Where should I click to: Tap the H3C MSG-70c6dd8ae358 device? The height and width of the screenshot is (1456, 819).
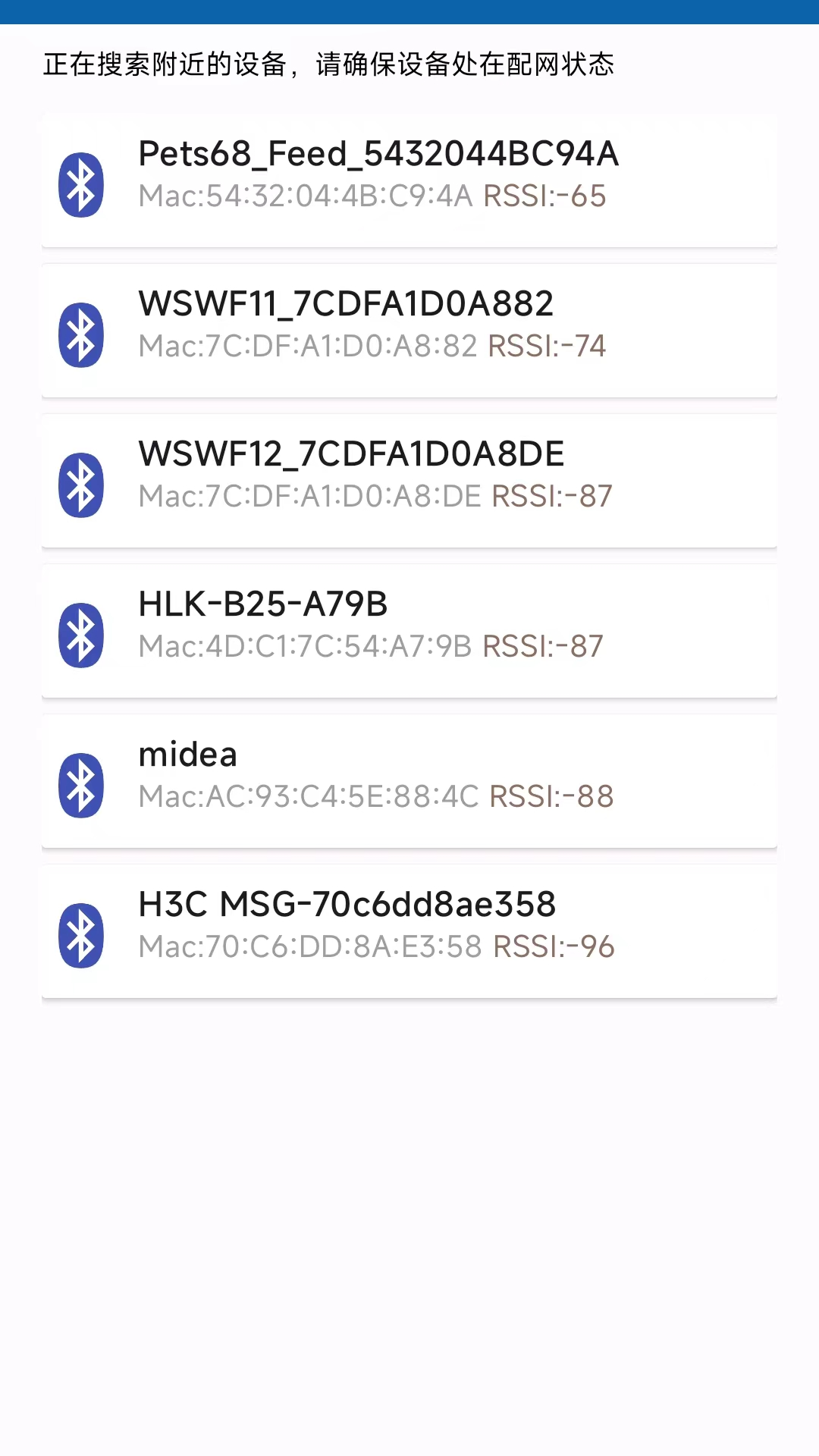click(409, 931)
